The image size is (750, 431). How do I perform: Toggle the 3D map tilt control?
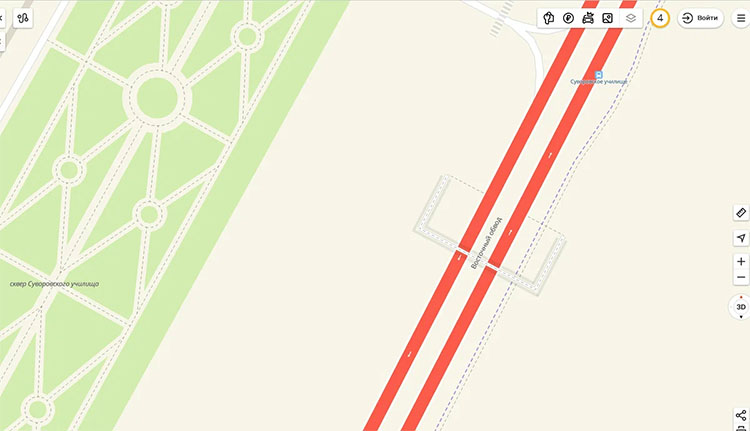pos(741,307)
